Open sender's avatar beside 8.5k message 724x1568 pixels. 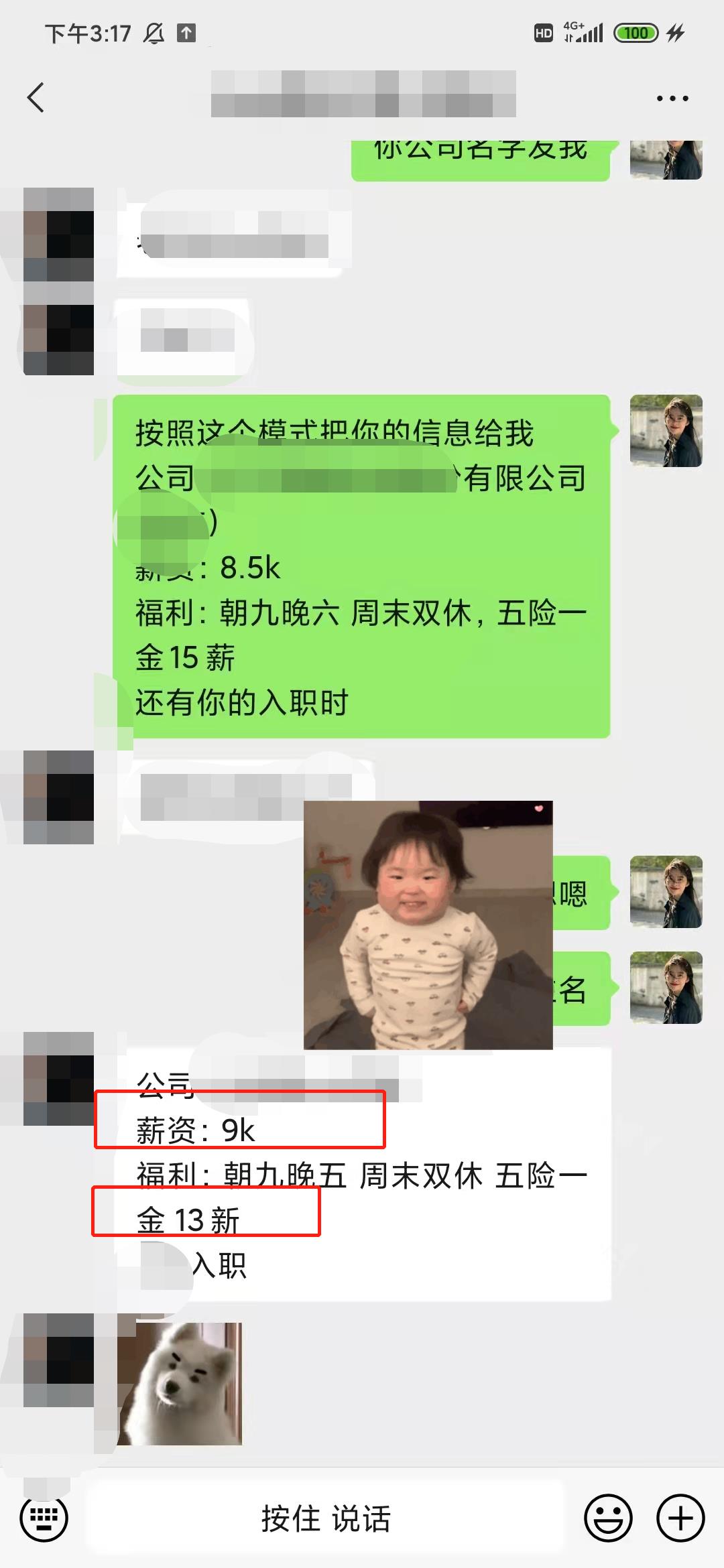(666, 431)
